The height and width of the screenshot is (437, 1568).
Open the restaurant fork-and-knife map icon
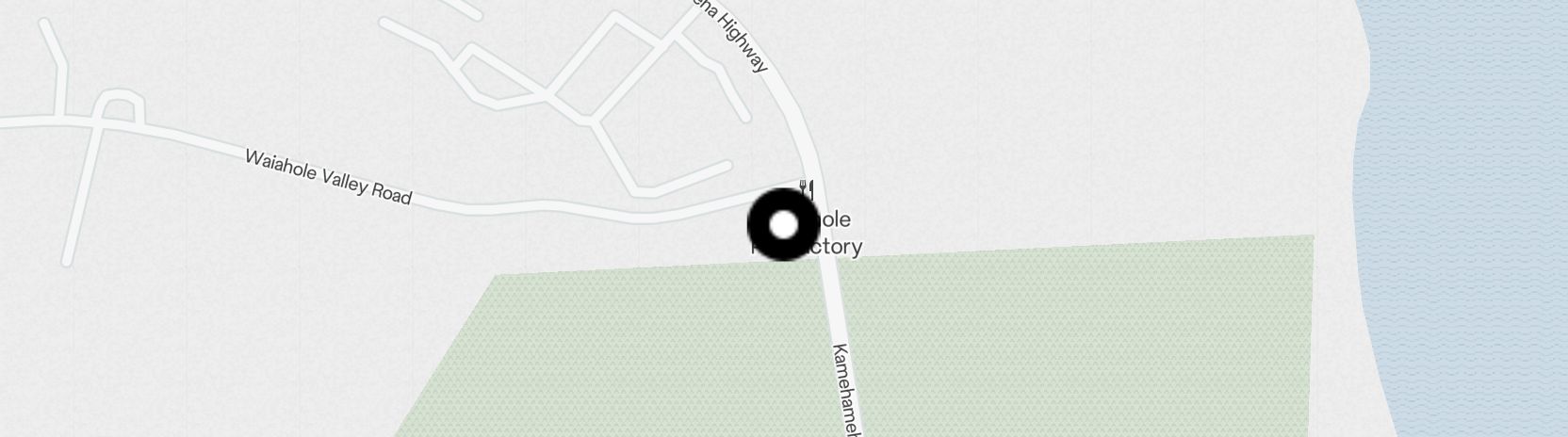click(x=806, y=187)
